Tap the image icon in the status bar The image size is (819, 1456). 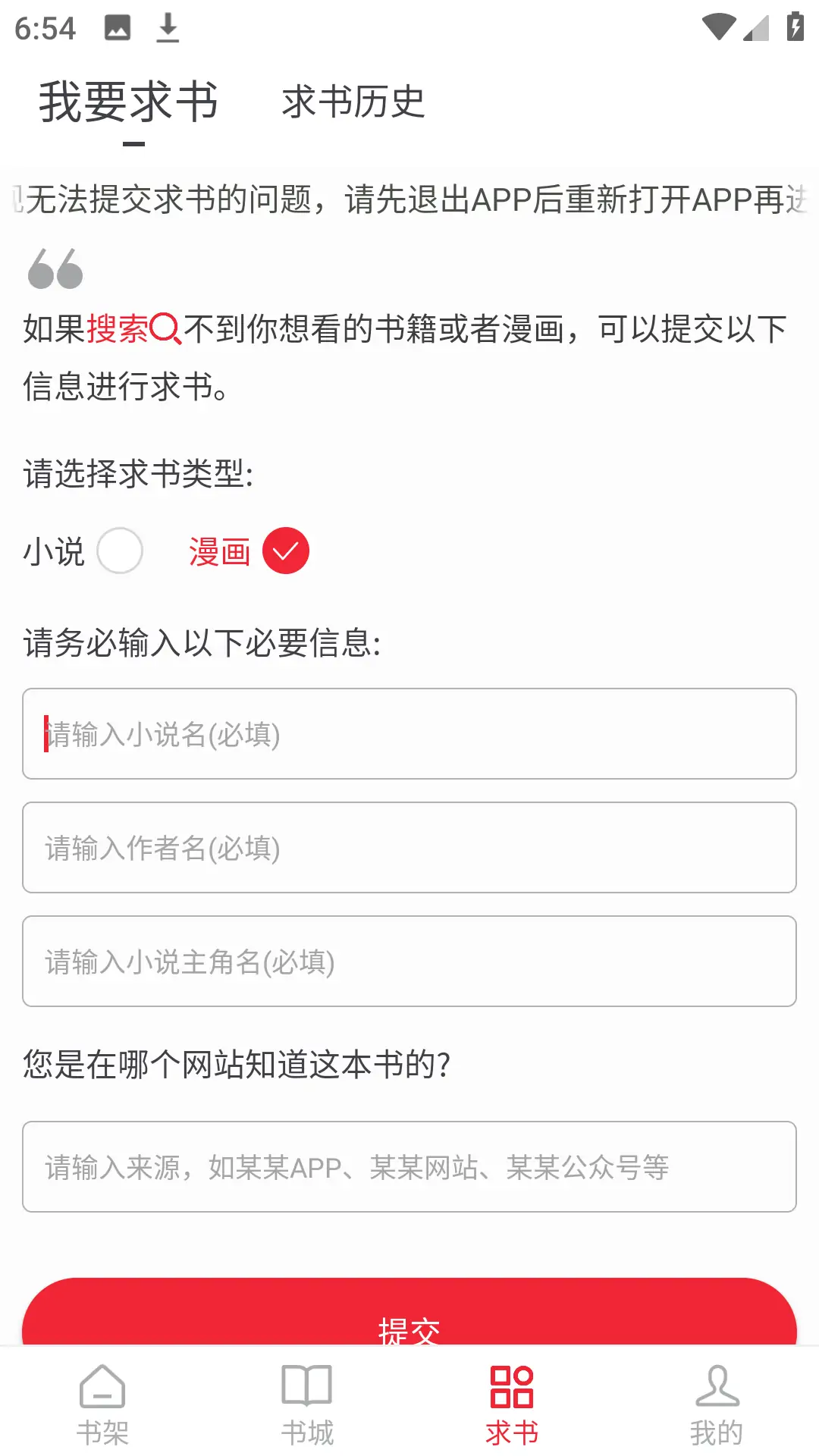(x=116, y=29)
